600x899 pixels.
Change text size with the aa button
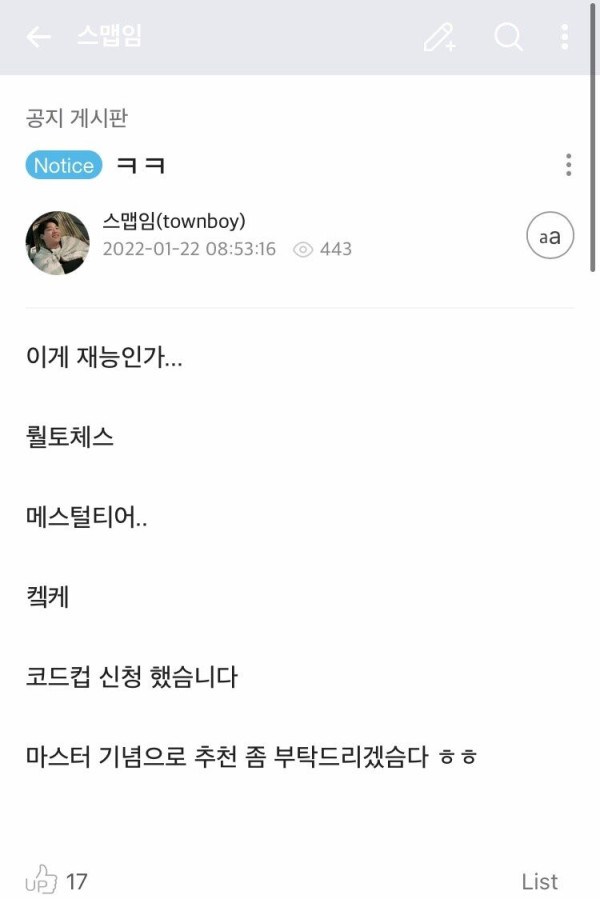(x=550, y=237)
